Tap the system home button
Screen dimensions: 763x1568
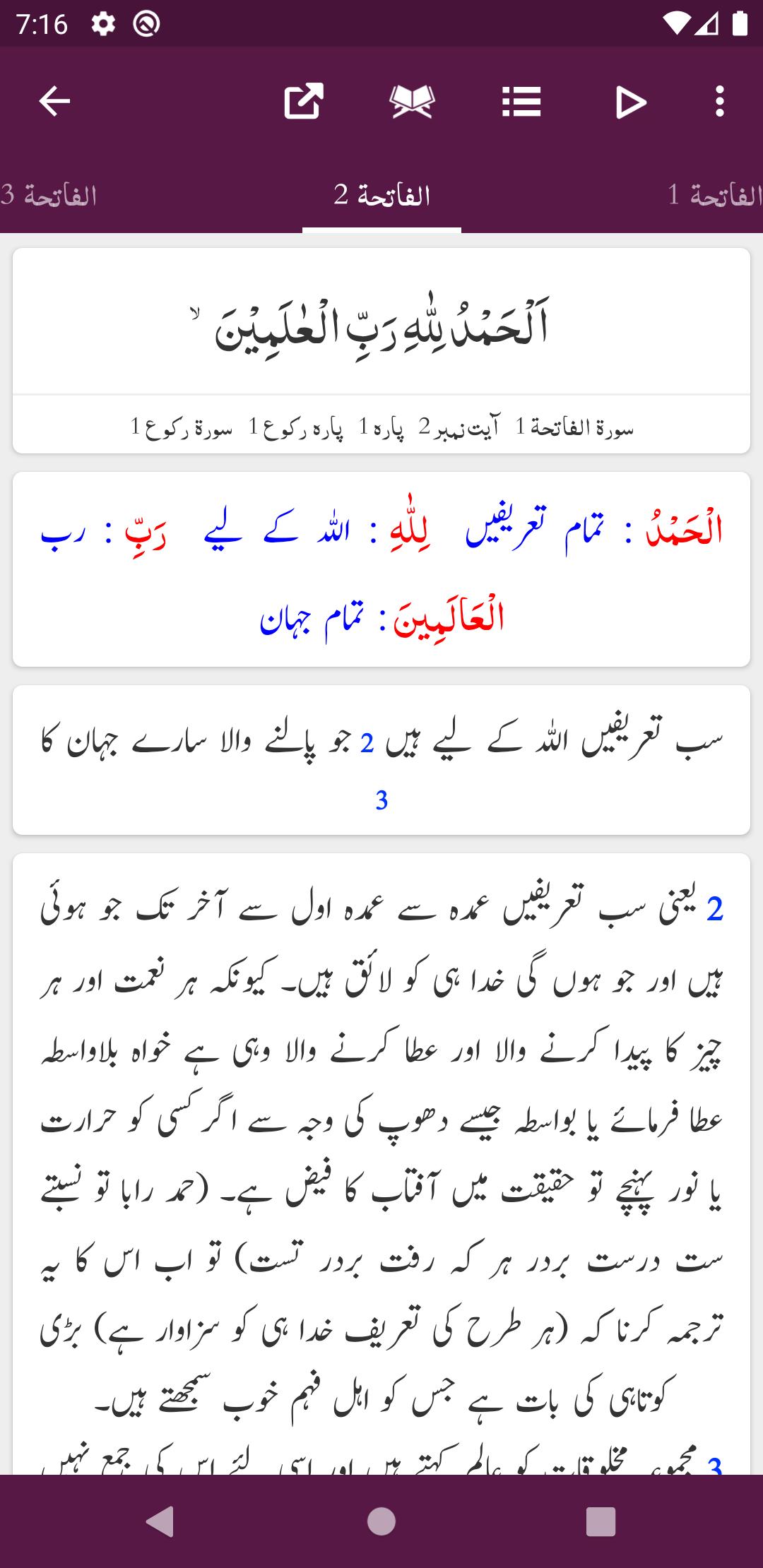click(x=381, y=1521)
